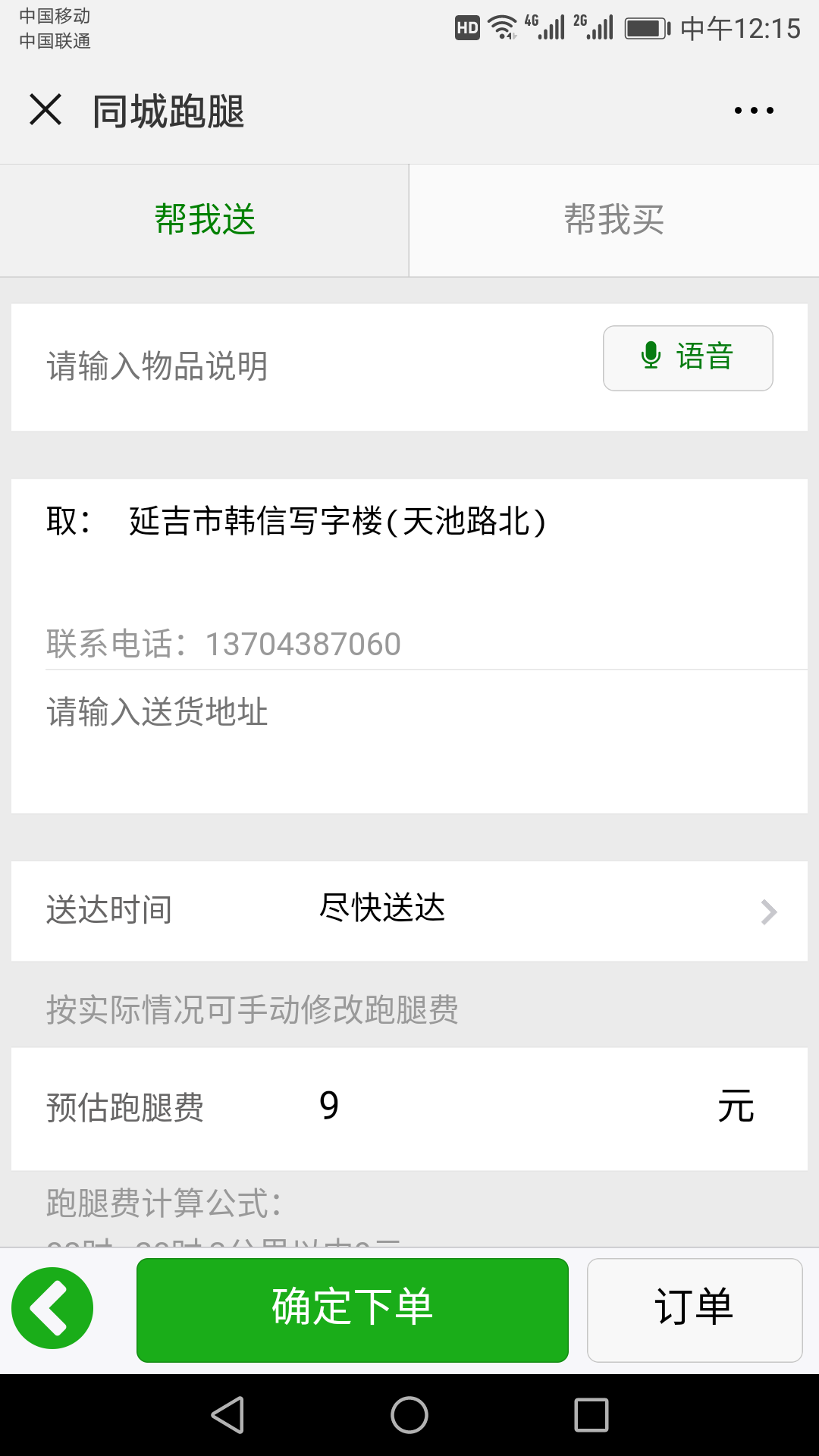
Task: Go to the system home screen
Action: pyautogui.click(x=409, y=1415)
